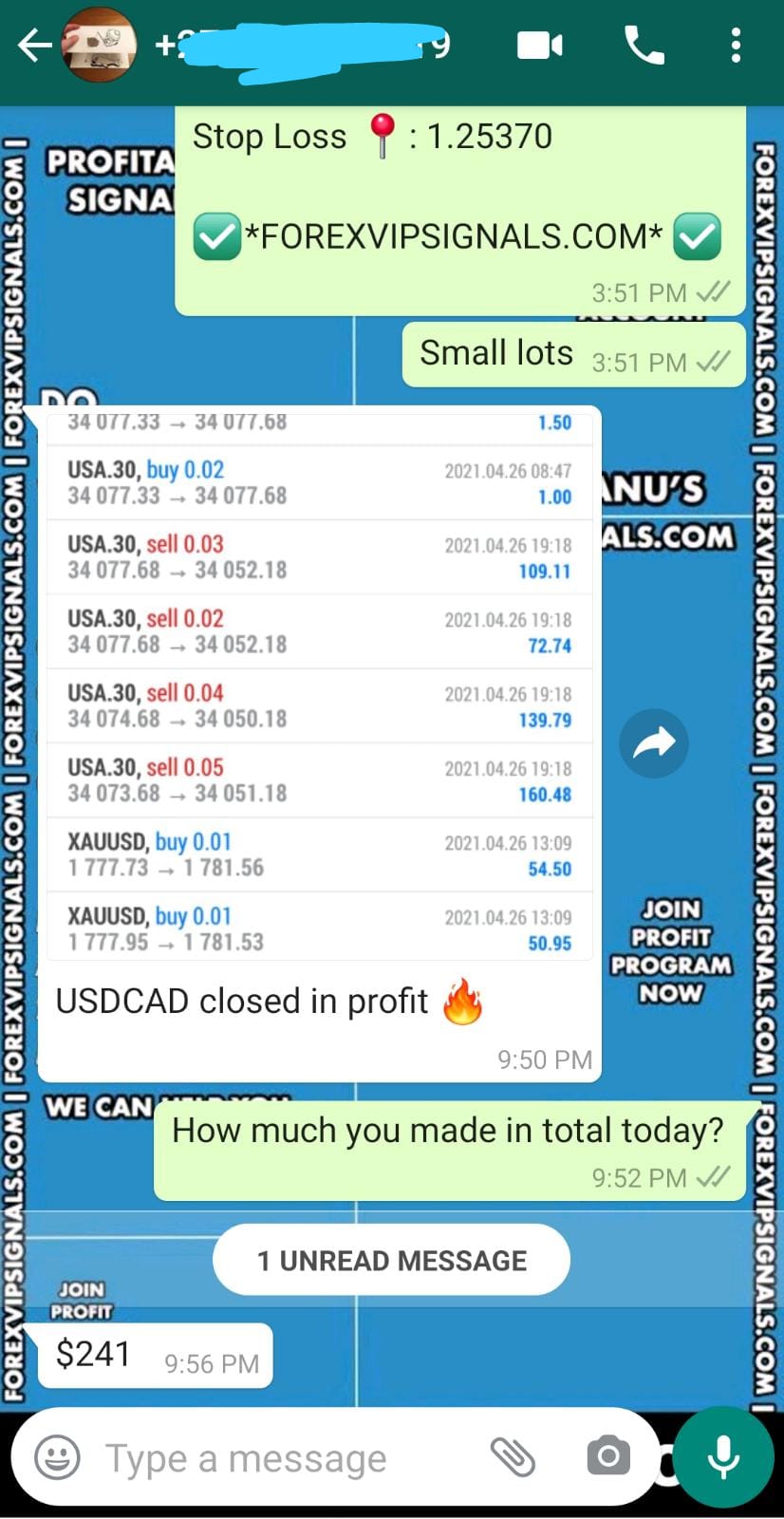The width and height of the screenshot is (784, 1519).
Task: Start a voice call
Action: pos(644,45)
